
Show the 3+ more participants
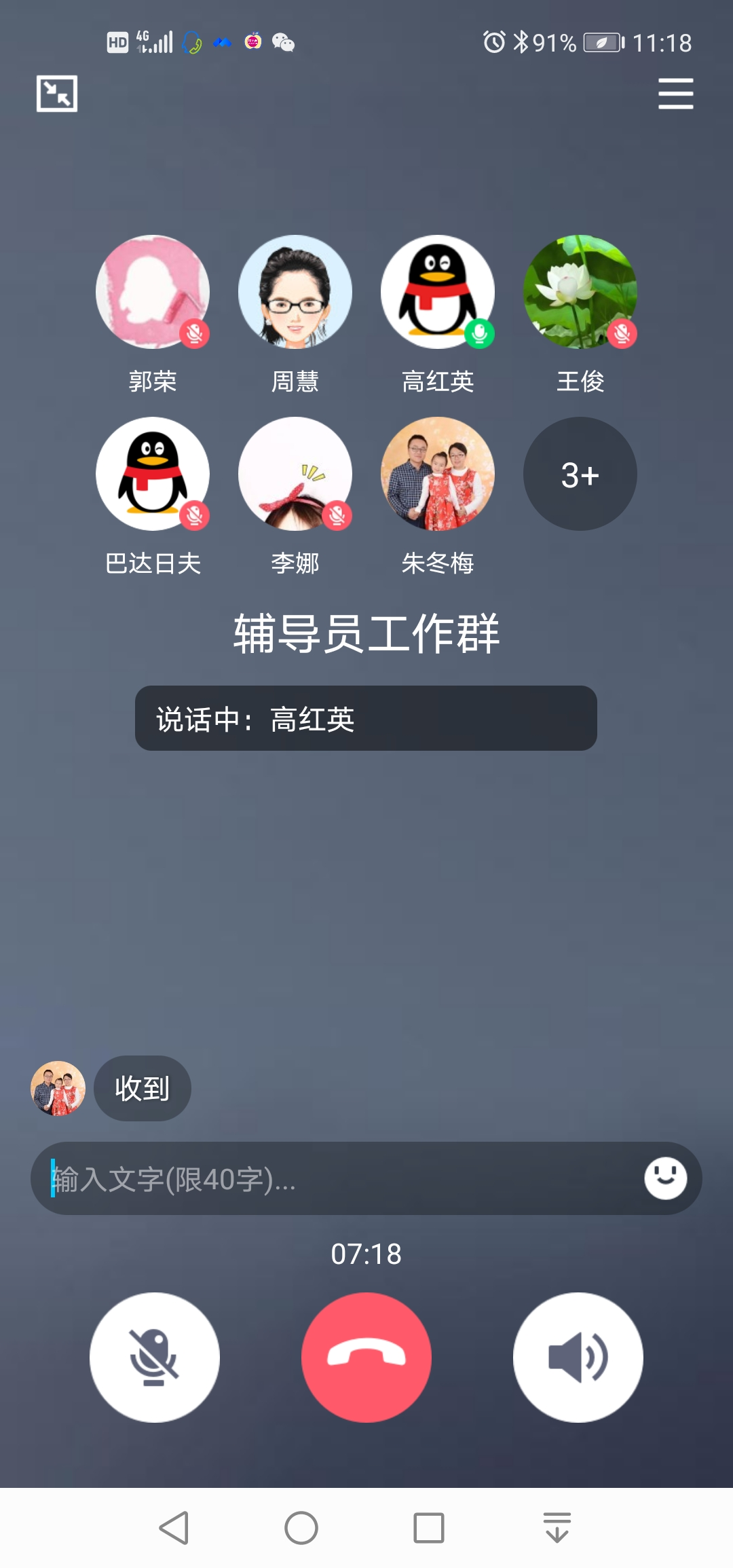click(x=580, y=474)
